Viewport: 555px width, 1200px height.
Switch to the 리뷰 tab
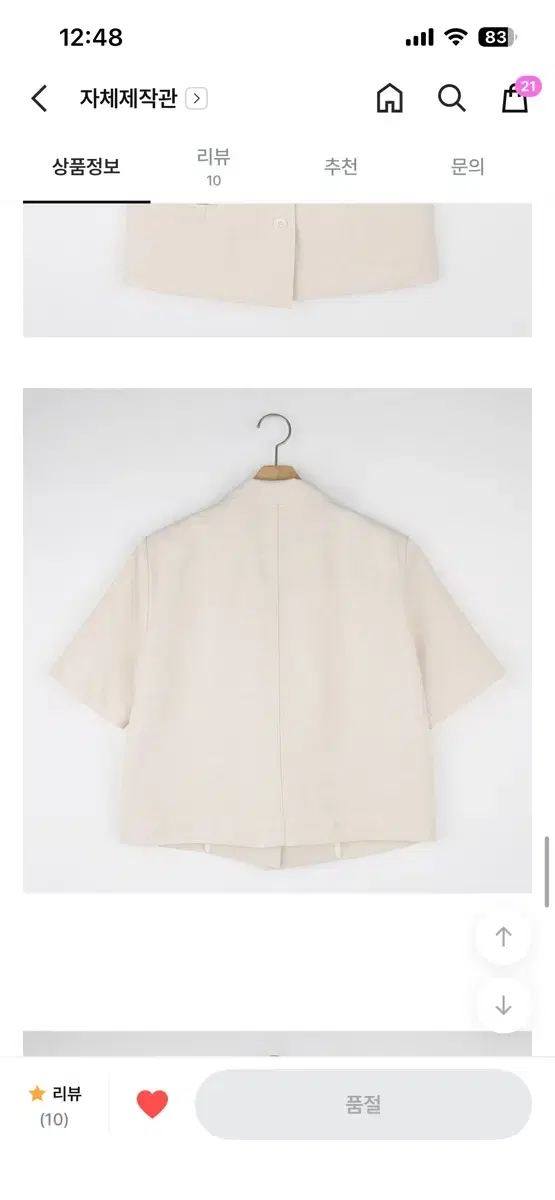tap(214, 167)
